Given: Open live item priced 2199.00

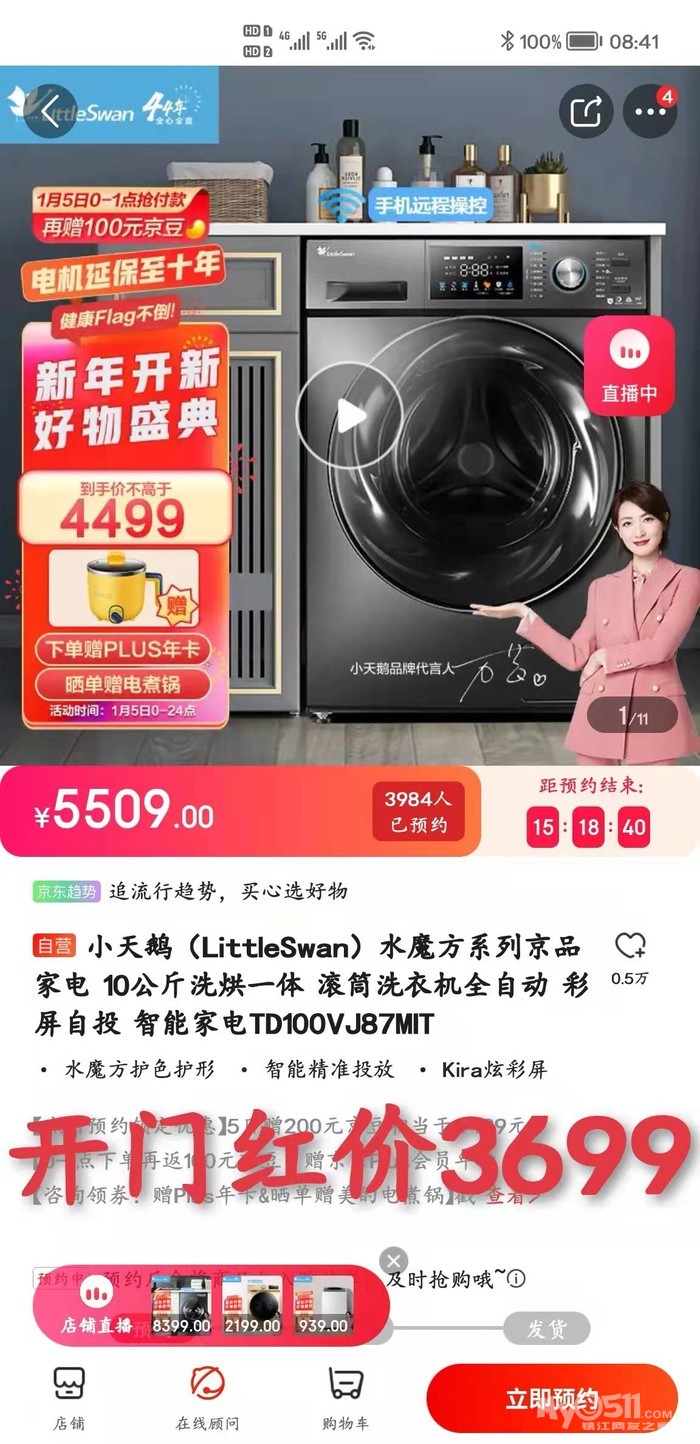Looking at the screenshot, I should 252,1305.
